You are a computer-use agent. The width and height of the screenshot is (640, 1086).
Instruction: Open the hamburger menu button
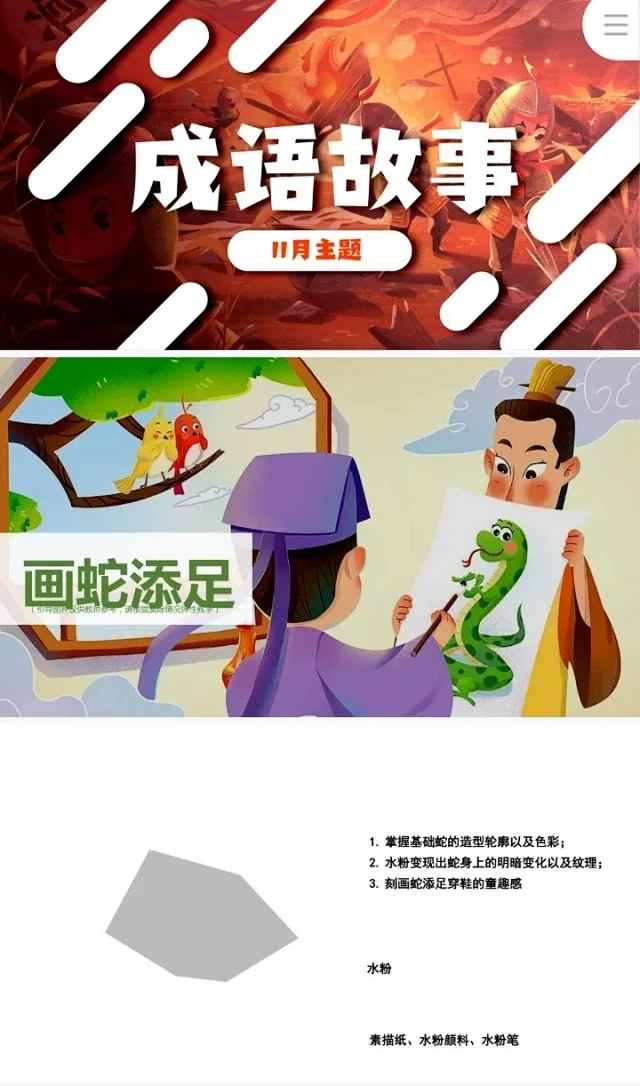point(616,25)
